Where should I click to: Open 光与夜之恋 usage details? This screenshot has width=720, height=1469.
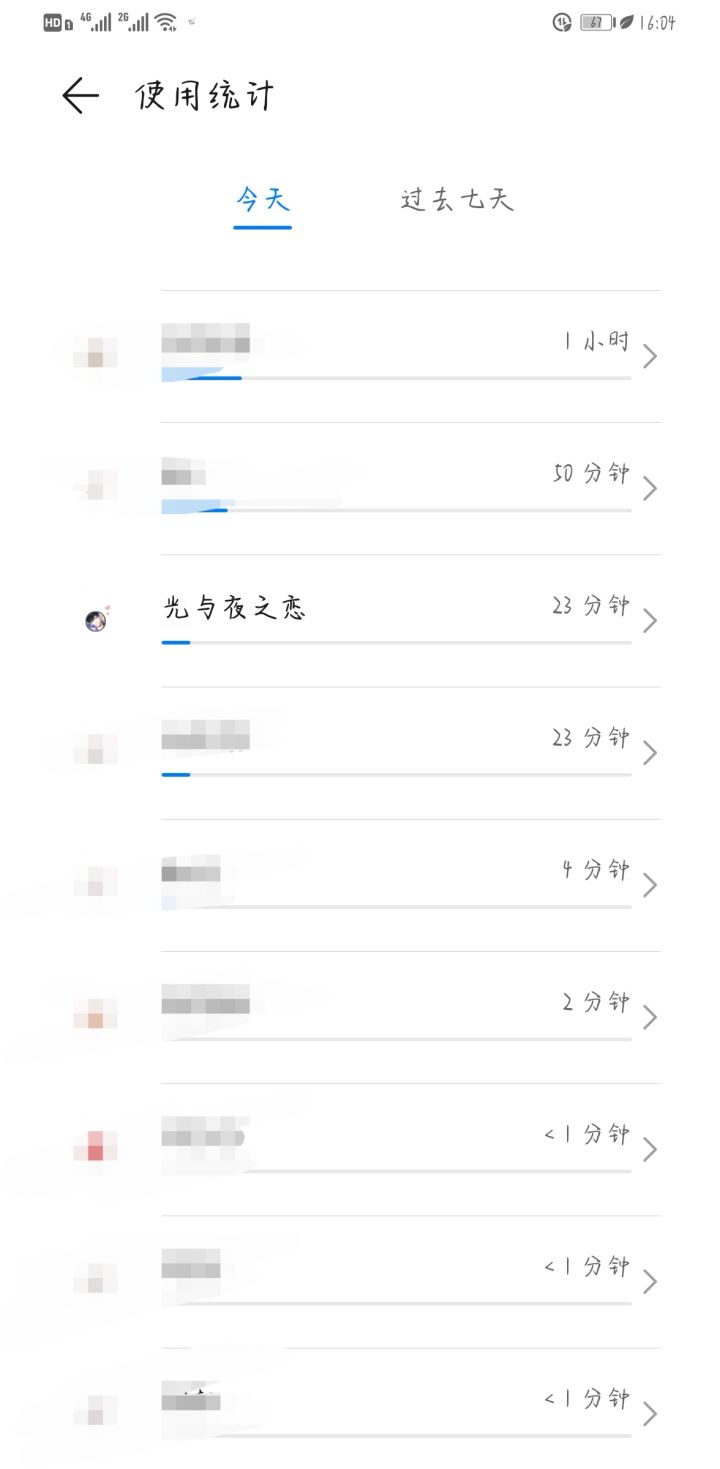(360, 621)
